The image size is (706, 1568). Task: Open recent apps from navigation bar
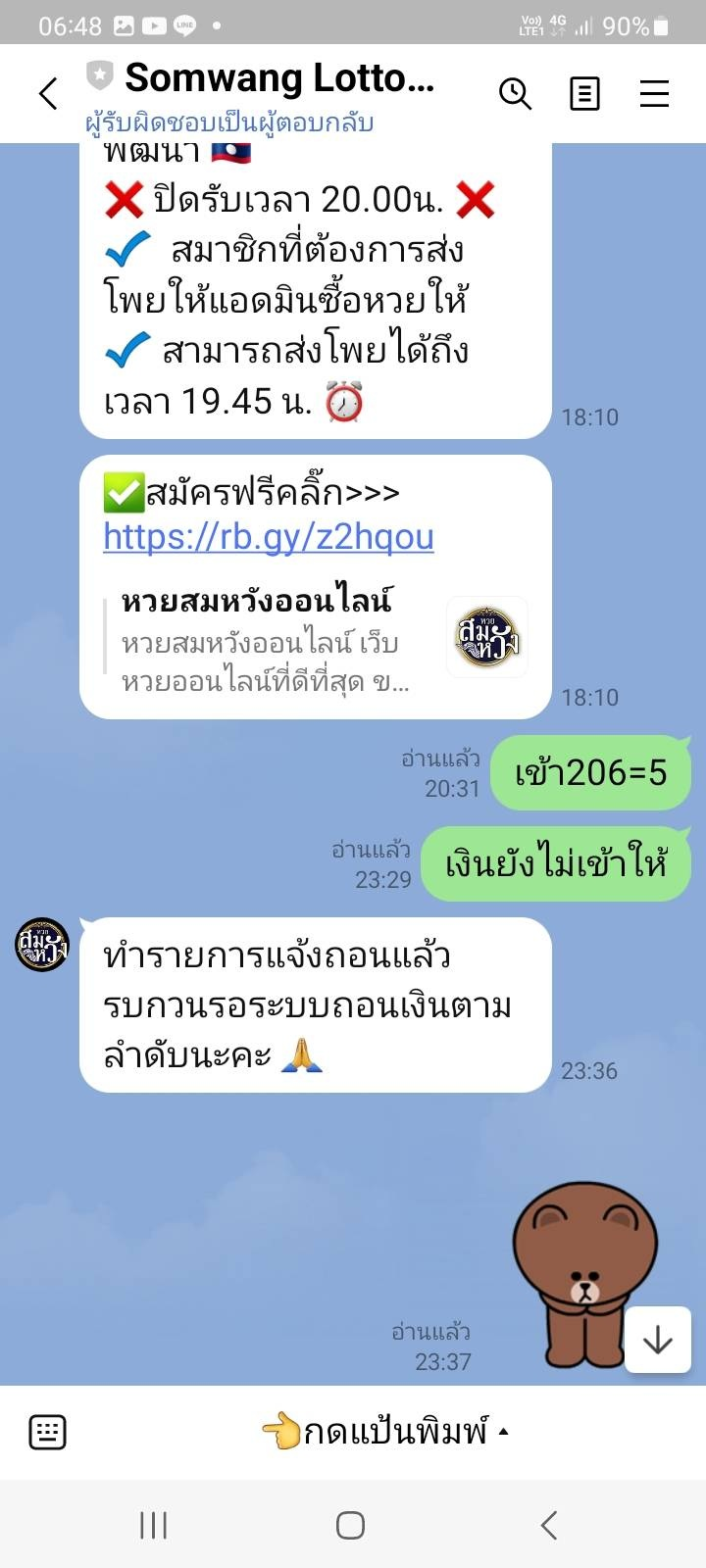(x=154, y=1525)
